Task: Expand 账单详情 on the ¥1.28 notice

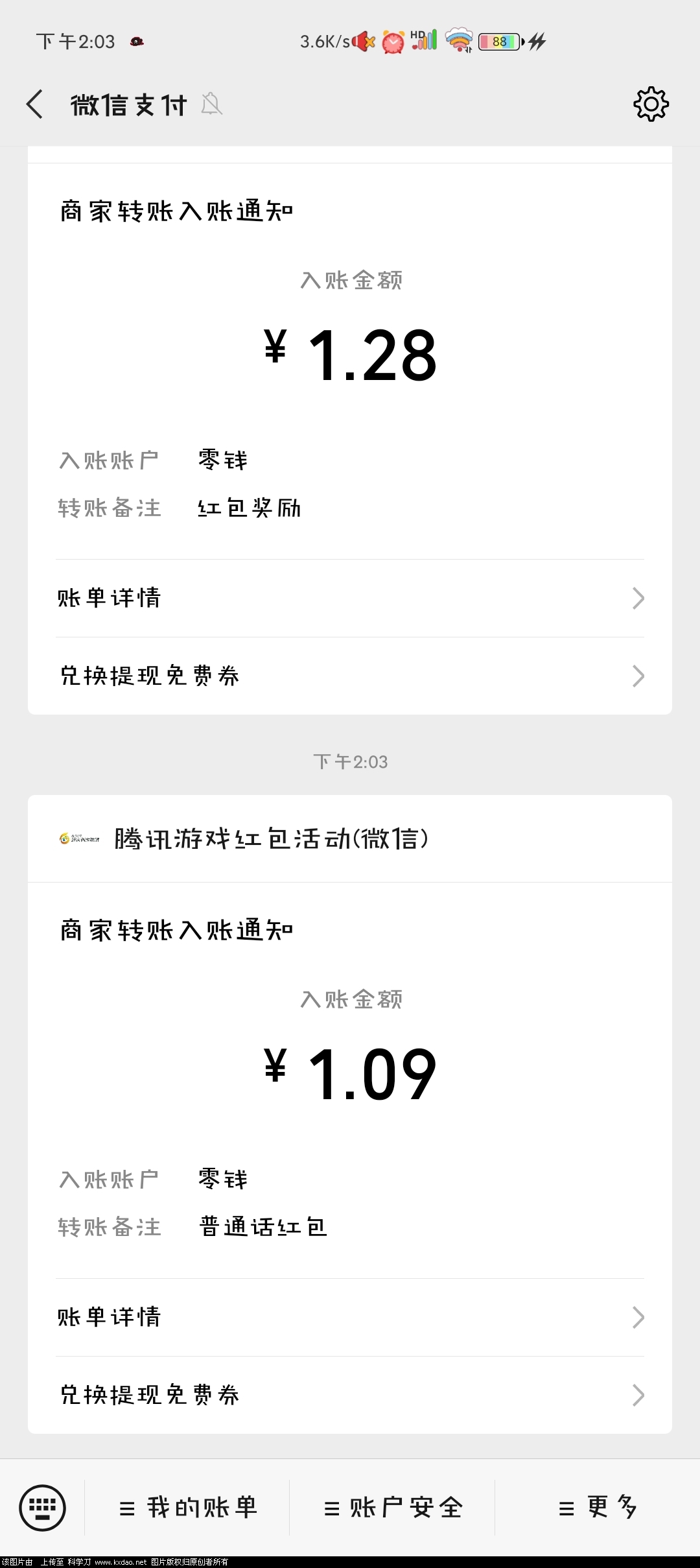Action: (350, 598)
